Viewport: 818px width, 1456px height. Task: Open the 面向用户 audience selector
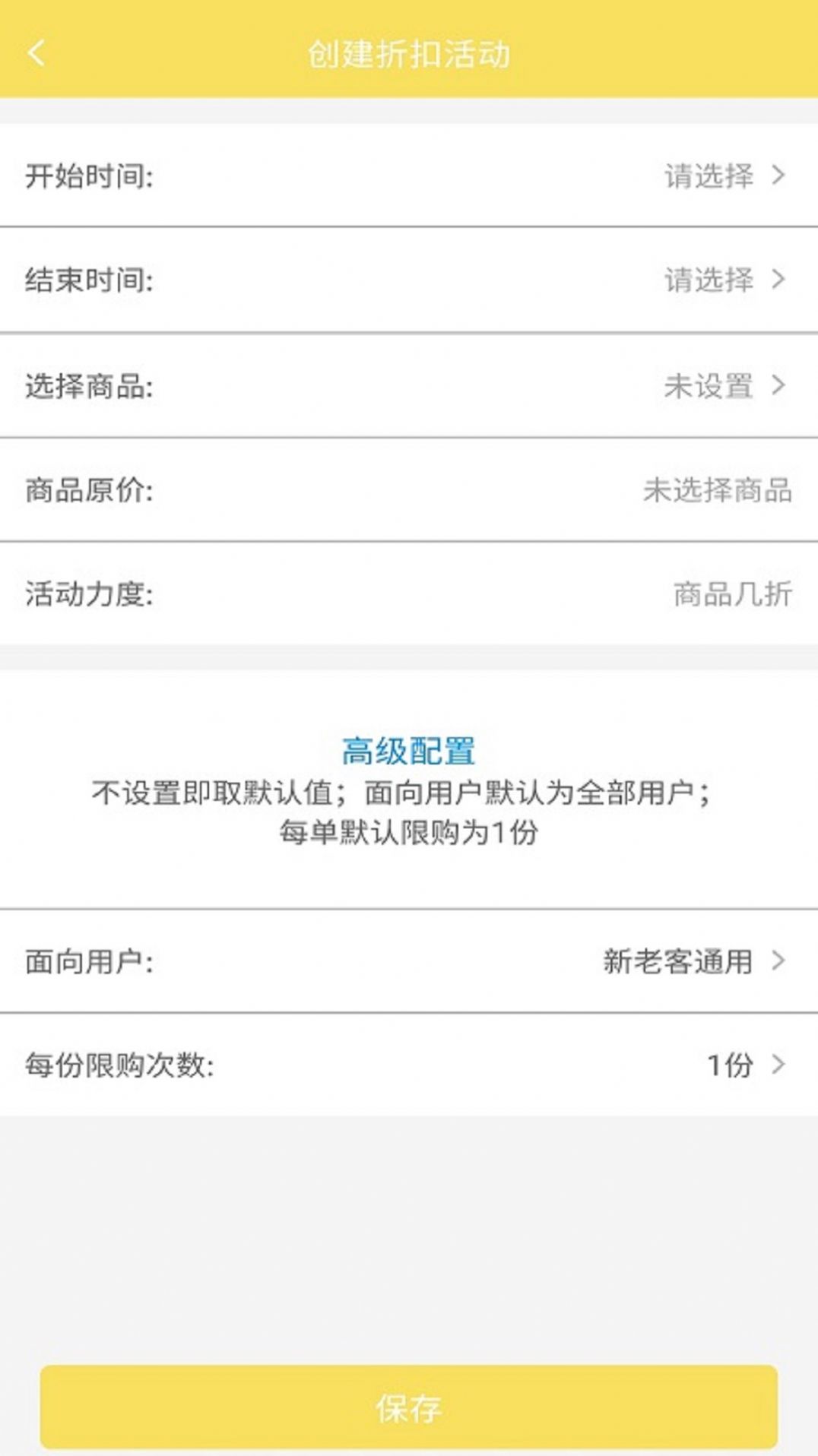click(675, 961)
